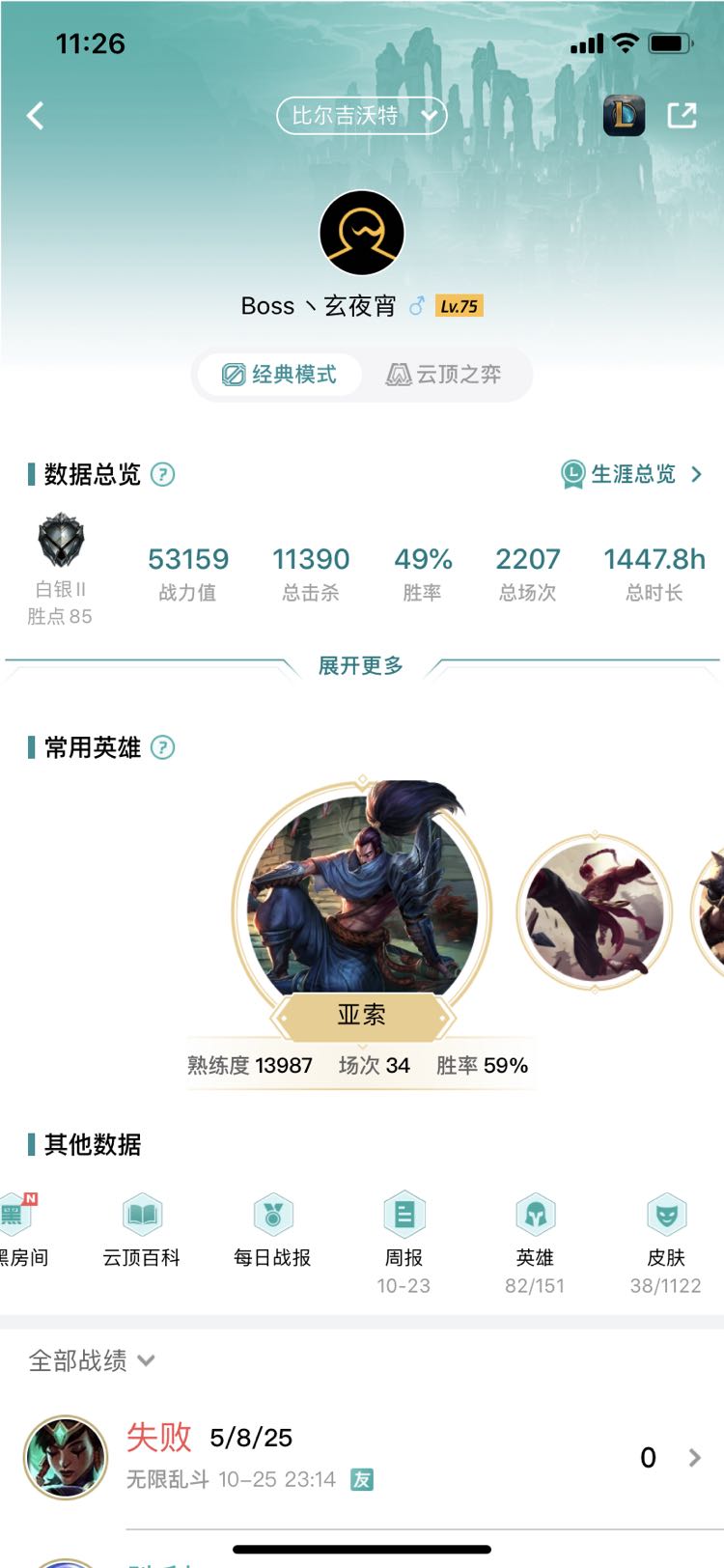The image size is (724, 1568).
Task: Show help for 常用英雄
Action: tap(163, 747)
